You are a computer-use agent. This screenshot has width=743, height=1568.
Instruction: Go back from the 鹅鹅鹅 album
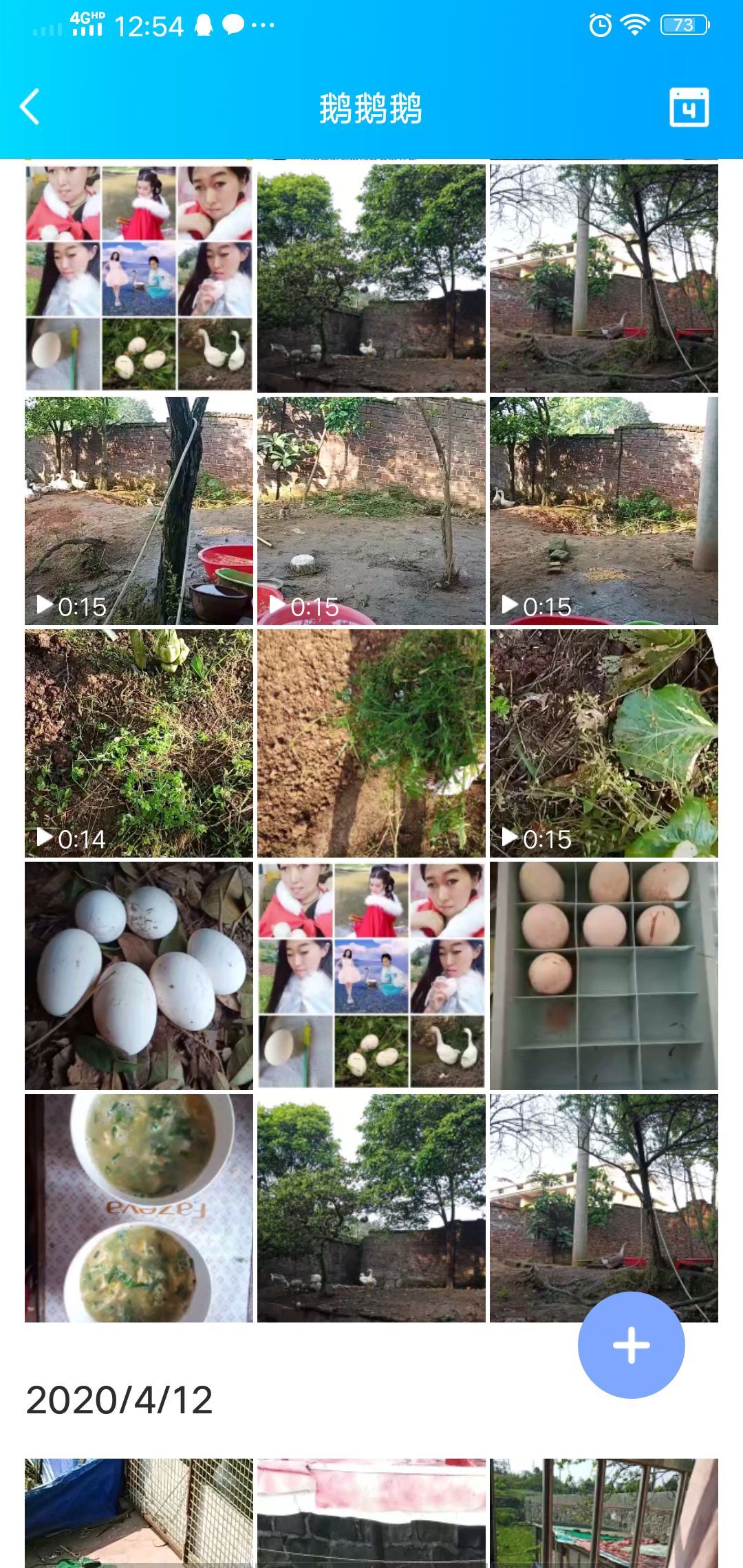30,107
